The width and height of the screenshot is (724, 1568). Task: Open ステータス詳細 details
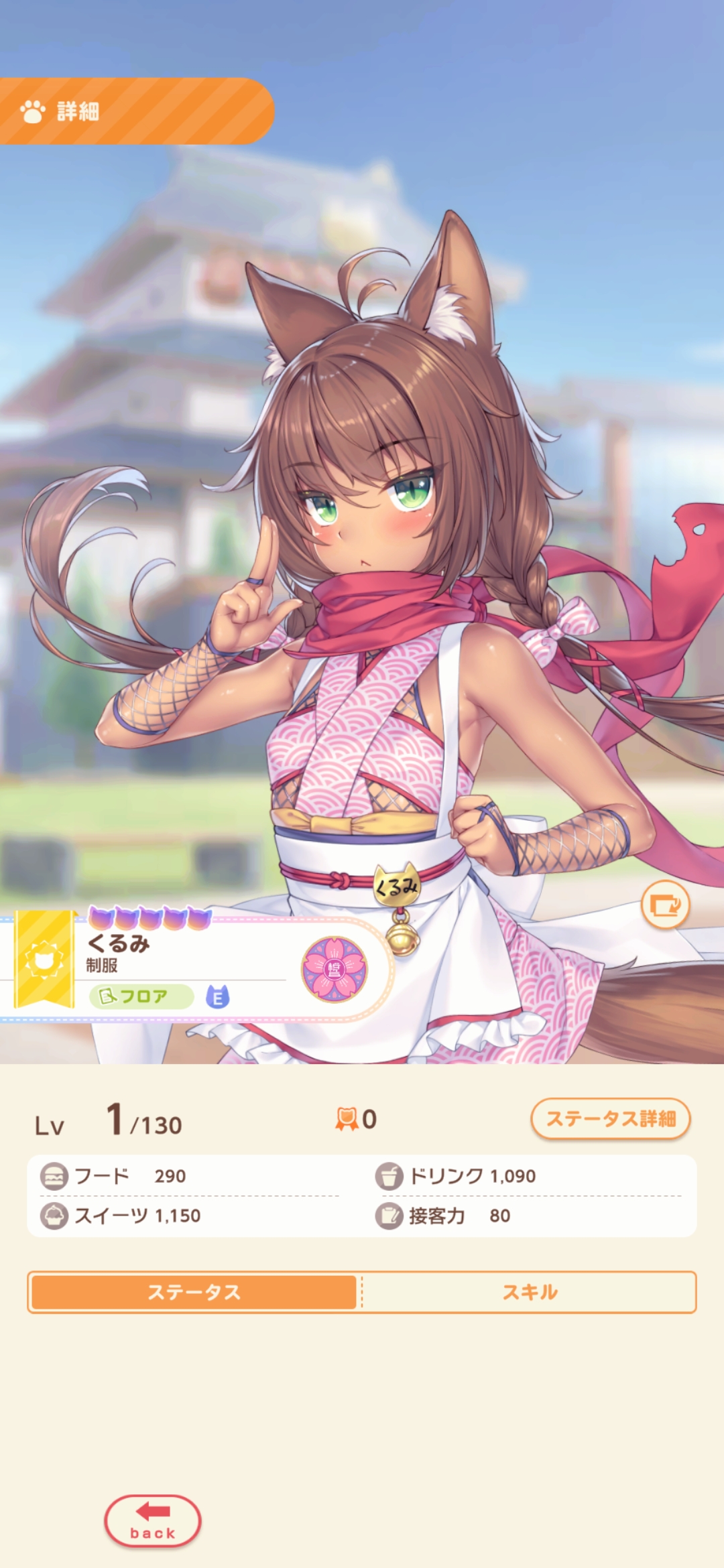[x=610, y=1118]
